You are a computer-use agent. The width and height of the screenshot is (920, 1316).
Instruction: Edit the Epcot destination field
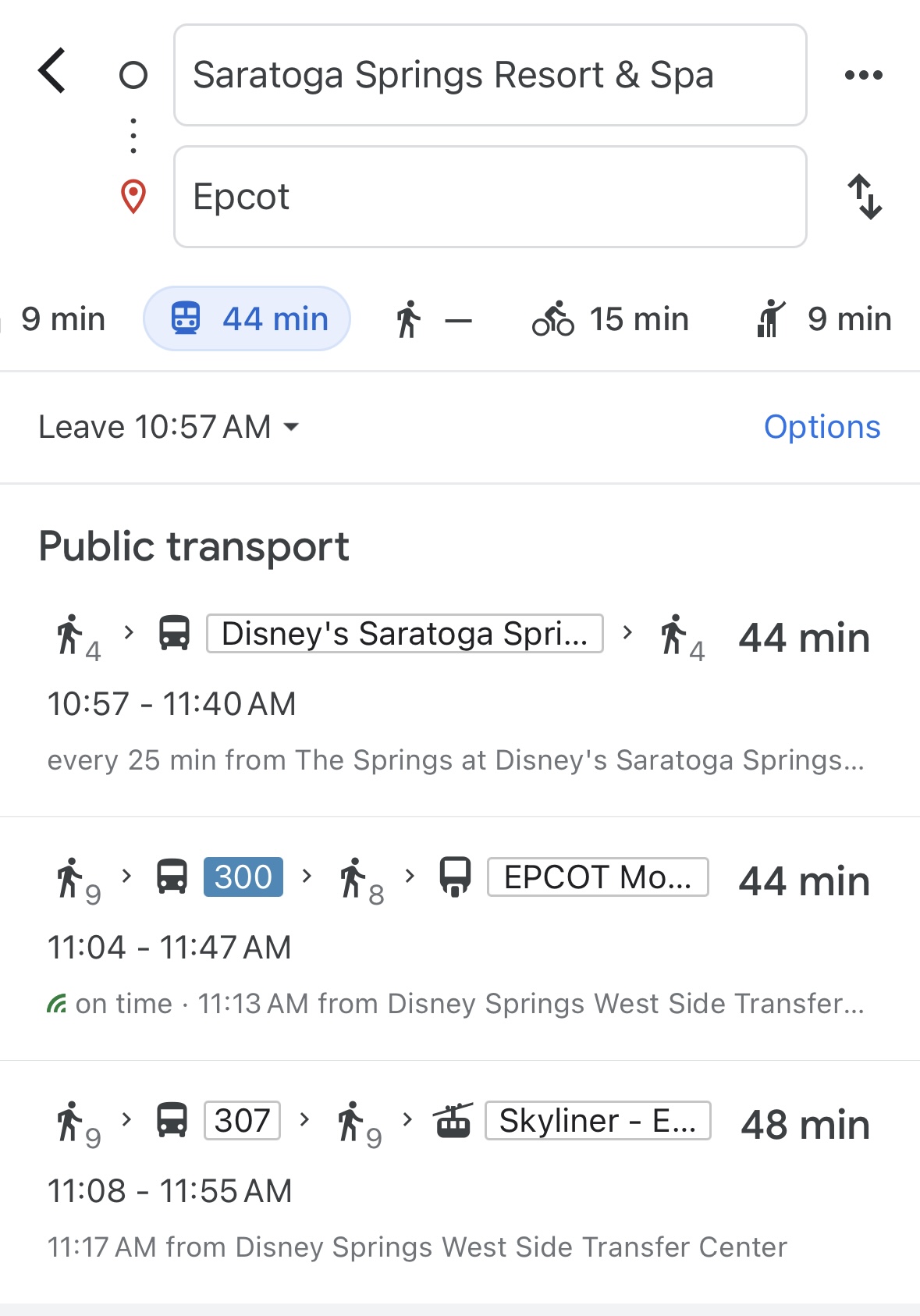pyautogui.click(x=490, y=197)
